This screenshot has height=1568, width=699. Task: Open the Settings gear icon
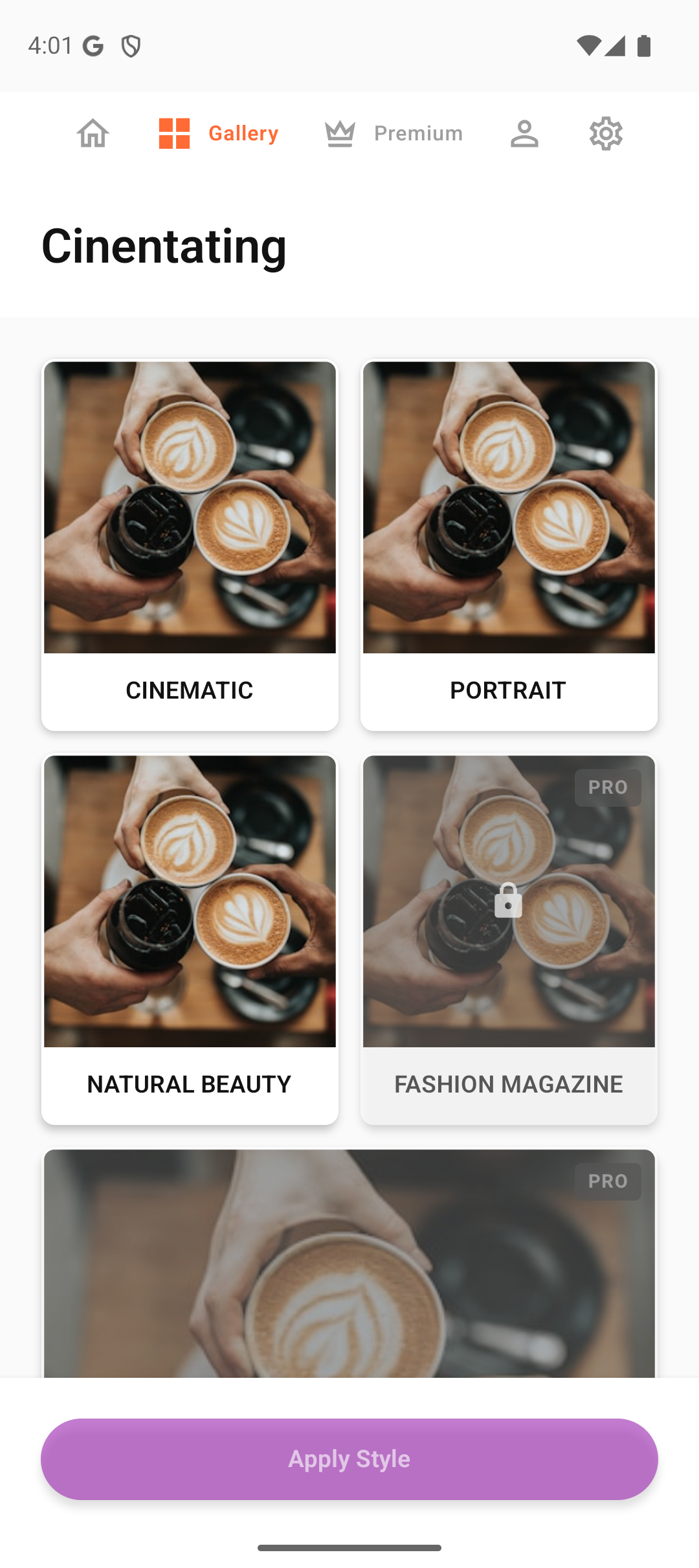point(606,133)
